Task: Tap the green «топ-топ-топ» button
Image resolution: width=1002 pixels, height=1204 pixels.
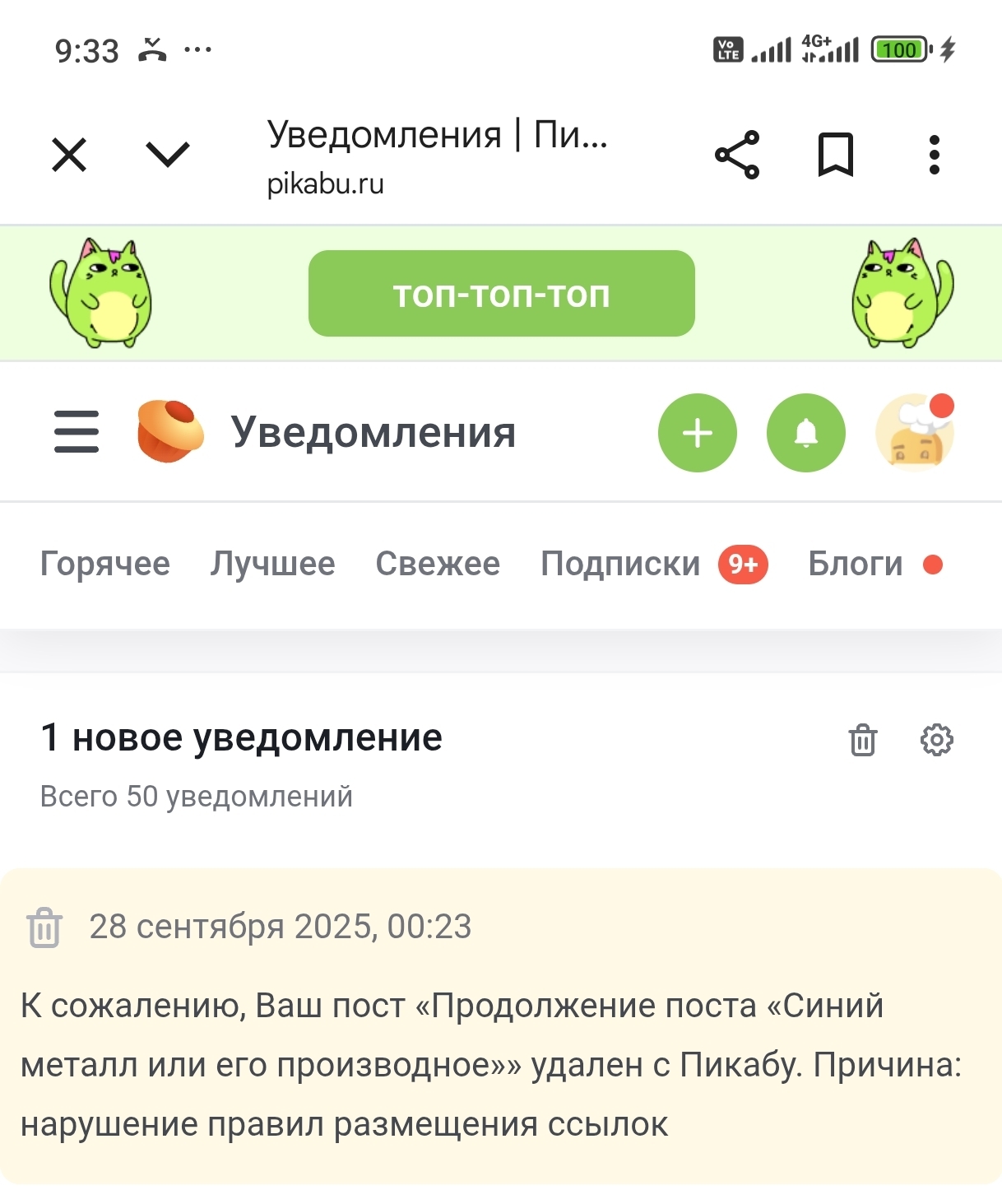Action: tap(501, 294)
